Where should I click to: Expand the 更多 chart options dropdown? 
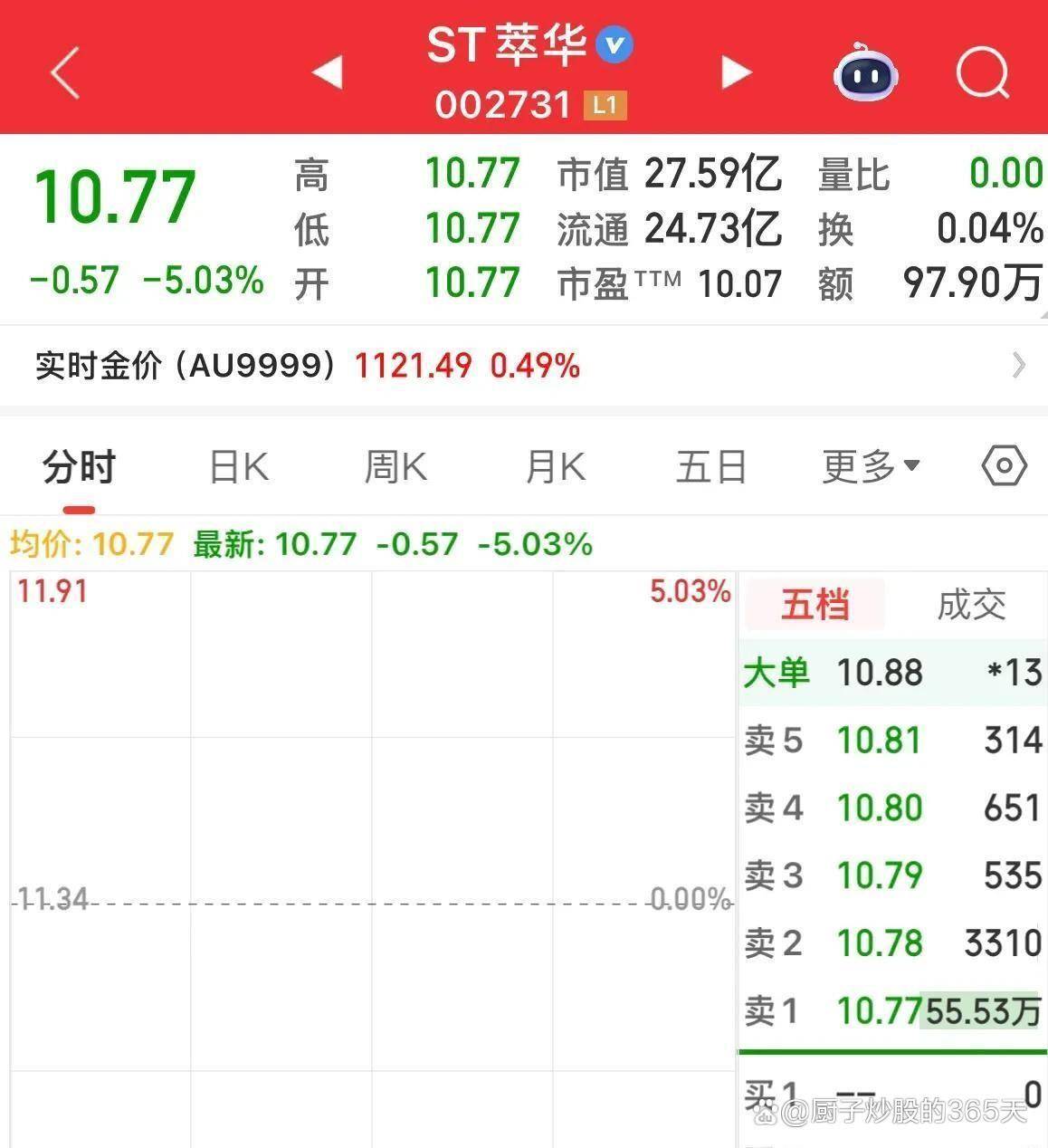click(871, 468)
